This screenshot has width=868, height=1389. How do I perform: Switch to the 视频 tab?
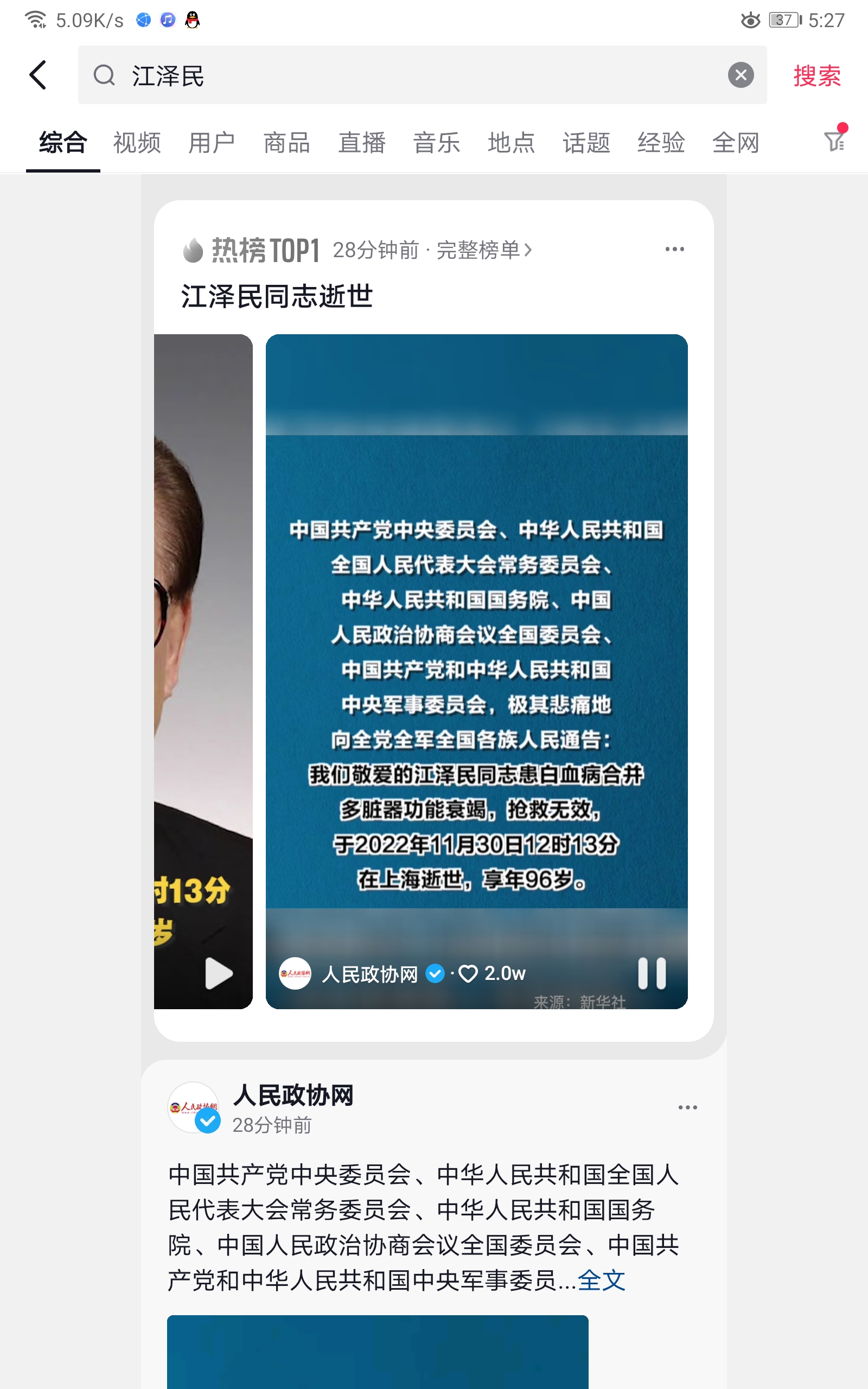click(x=137, y=143)
